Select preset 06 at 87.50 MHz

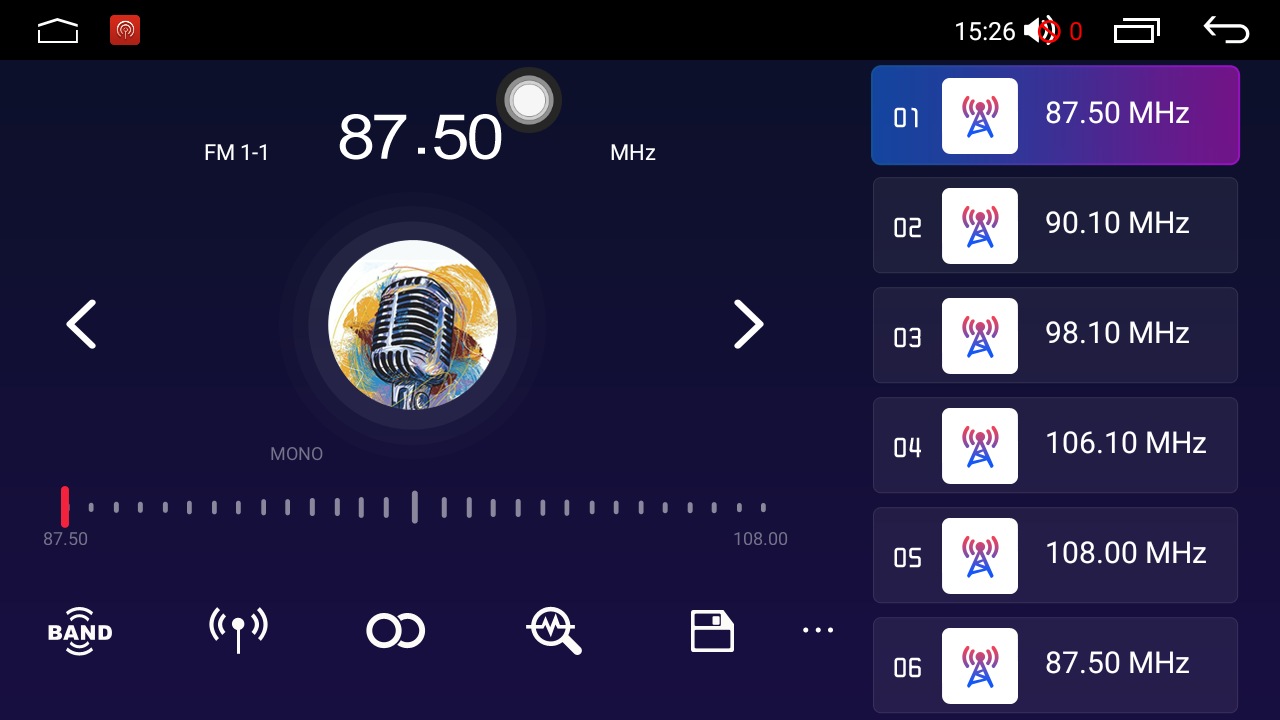tap(1055, 665)
